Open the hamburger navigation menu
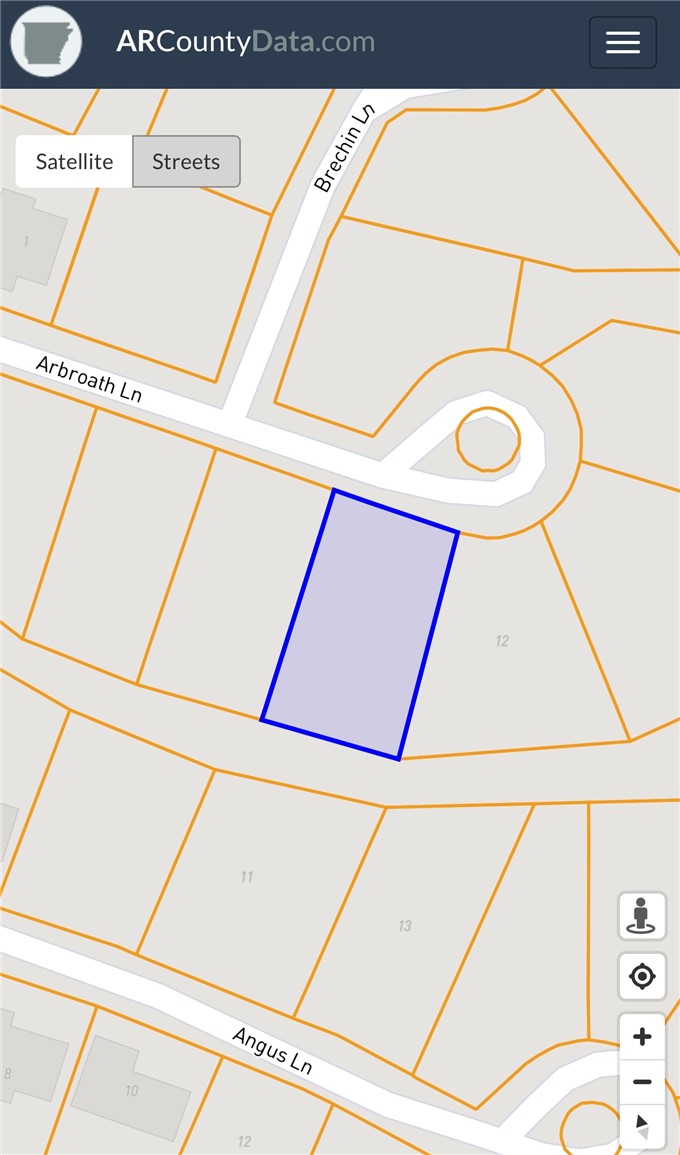 [622, 43]
